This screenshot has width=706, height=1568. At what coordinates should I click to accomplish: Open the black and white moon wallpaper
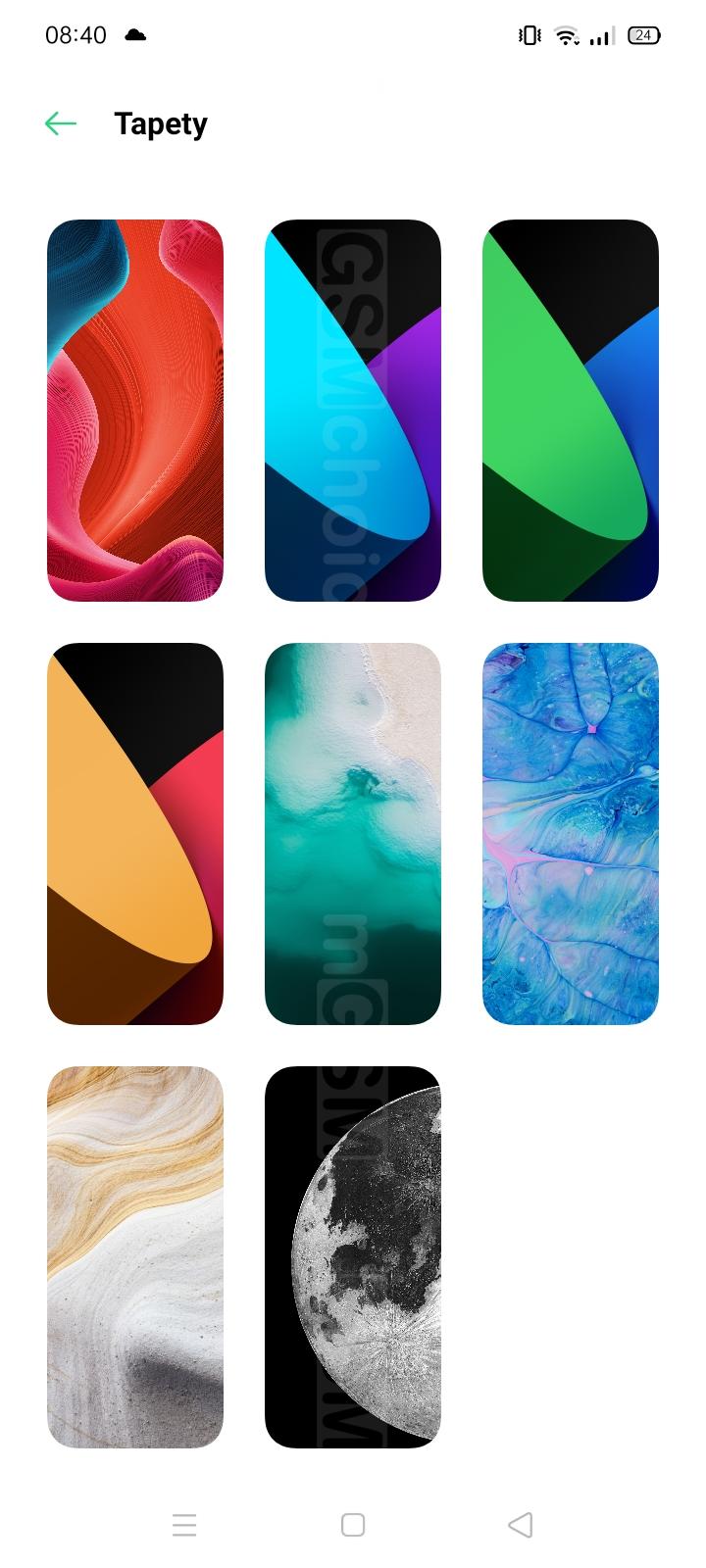353,1256
